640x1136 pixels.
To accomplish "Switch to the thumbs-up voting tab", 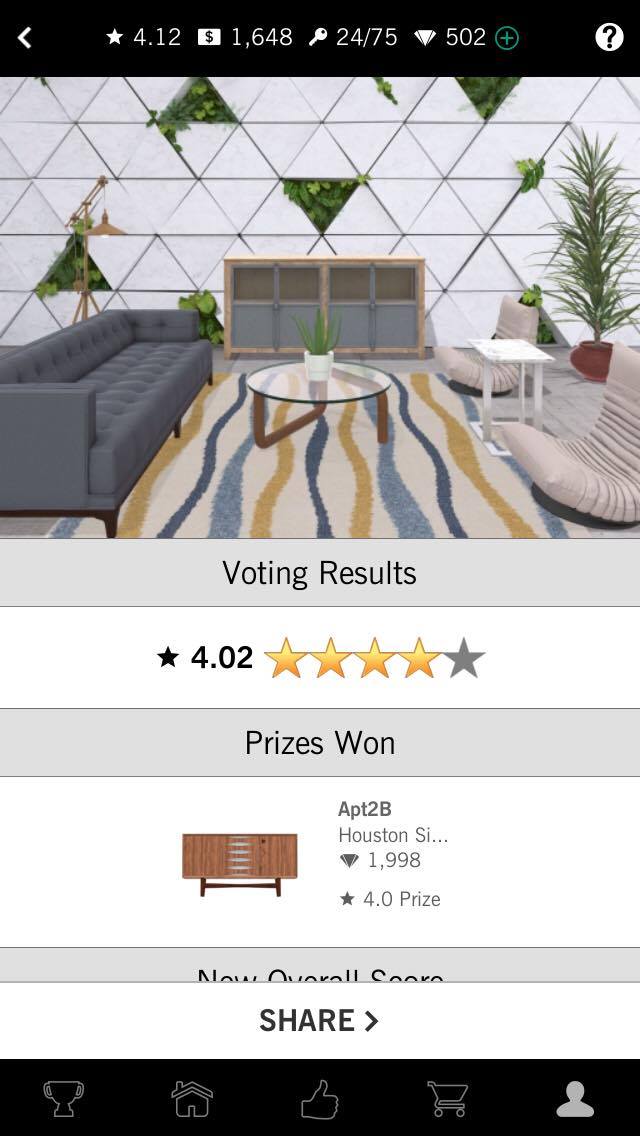I will (320, 1098).
